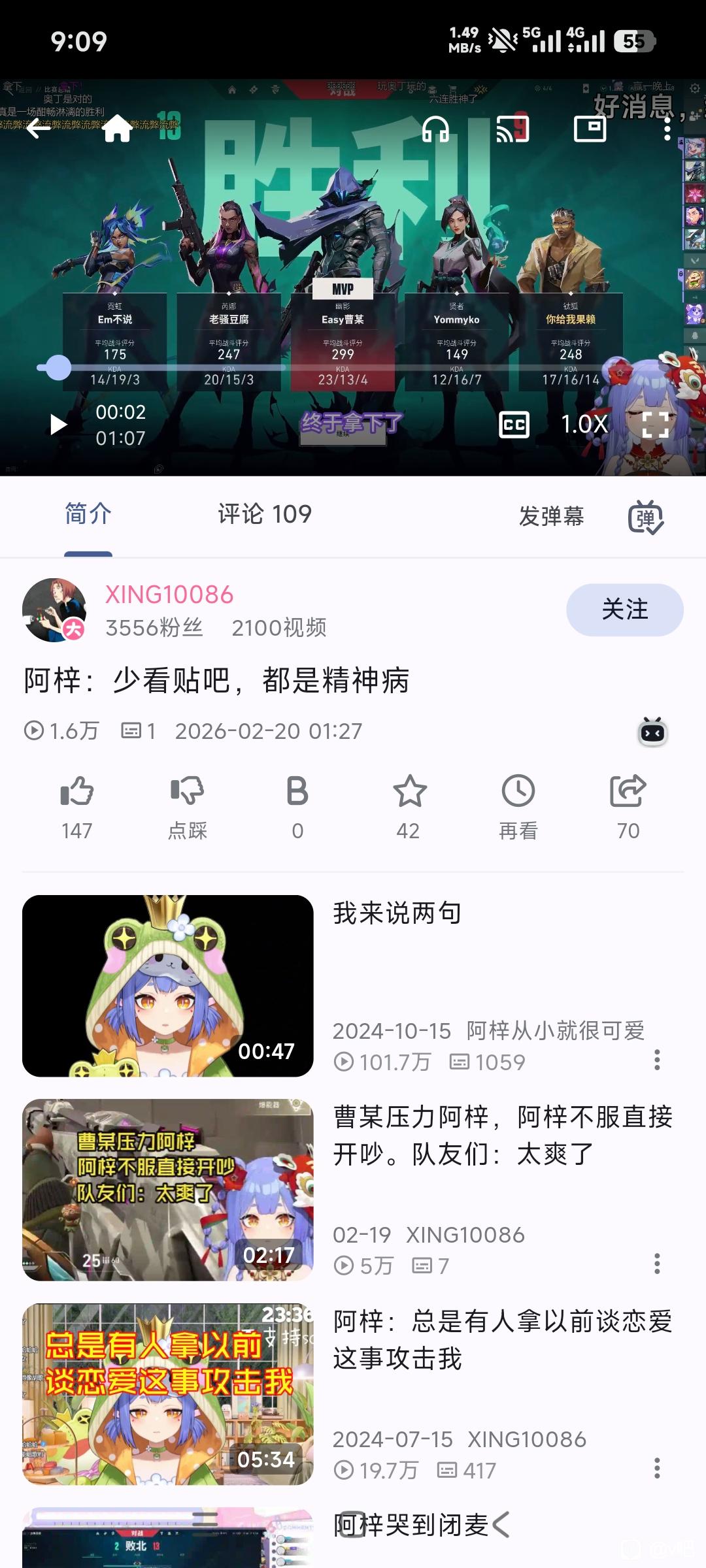
Task: Open the recommended video 我来说两句
Action: tap(168, 986)
